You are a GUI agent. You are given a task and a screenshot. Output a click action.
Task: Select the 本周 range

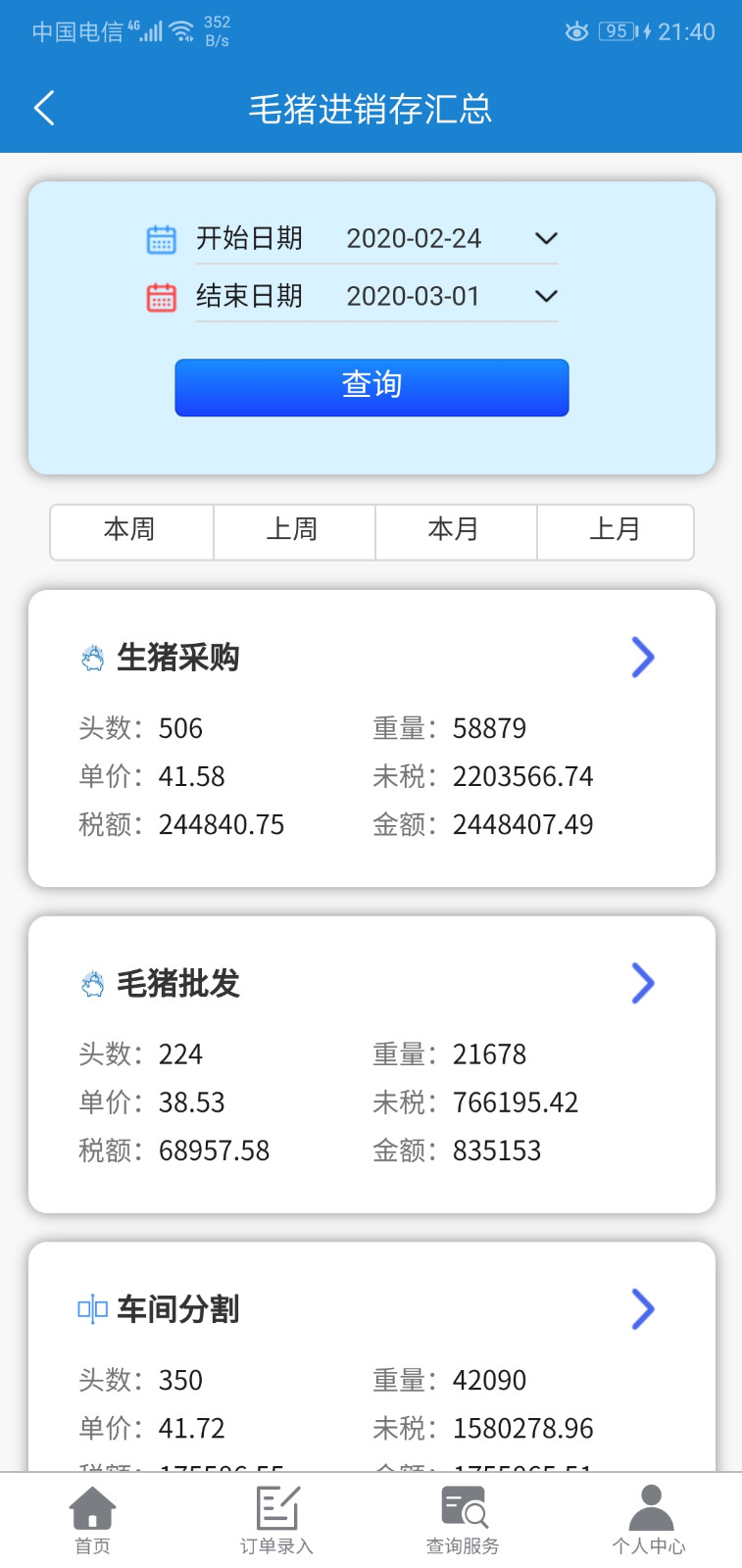(131, 531)
